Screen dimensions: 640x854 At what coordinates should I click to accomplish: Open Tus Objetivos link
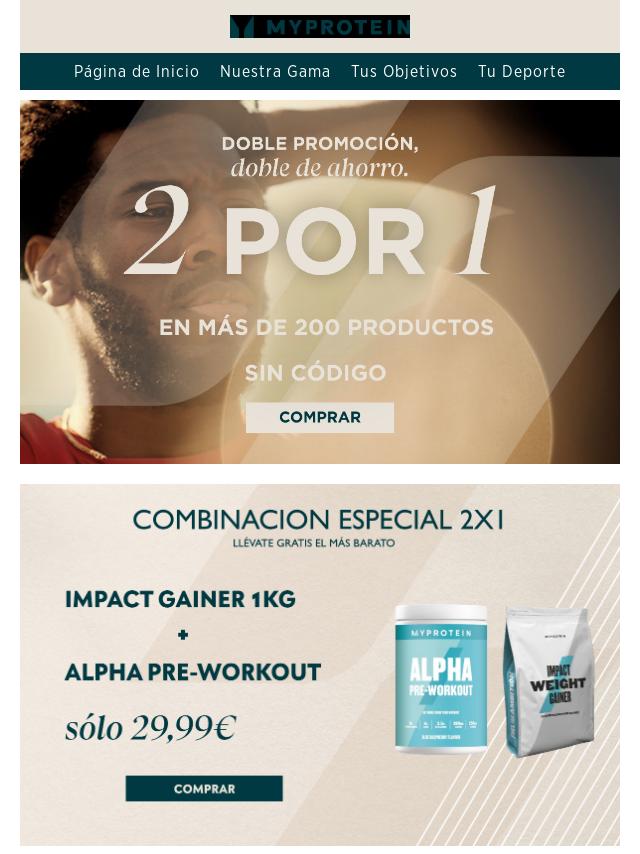click(404, 72)
